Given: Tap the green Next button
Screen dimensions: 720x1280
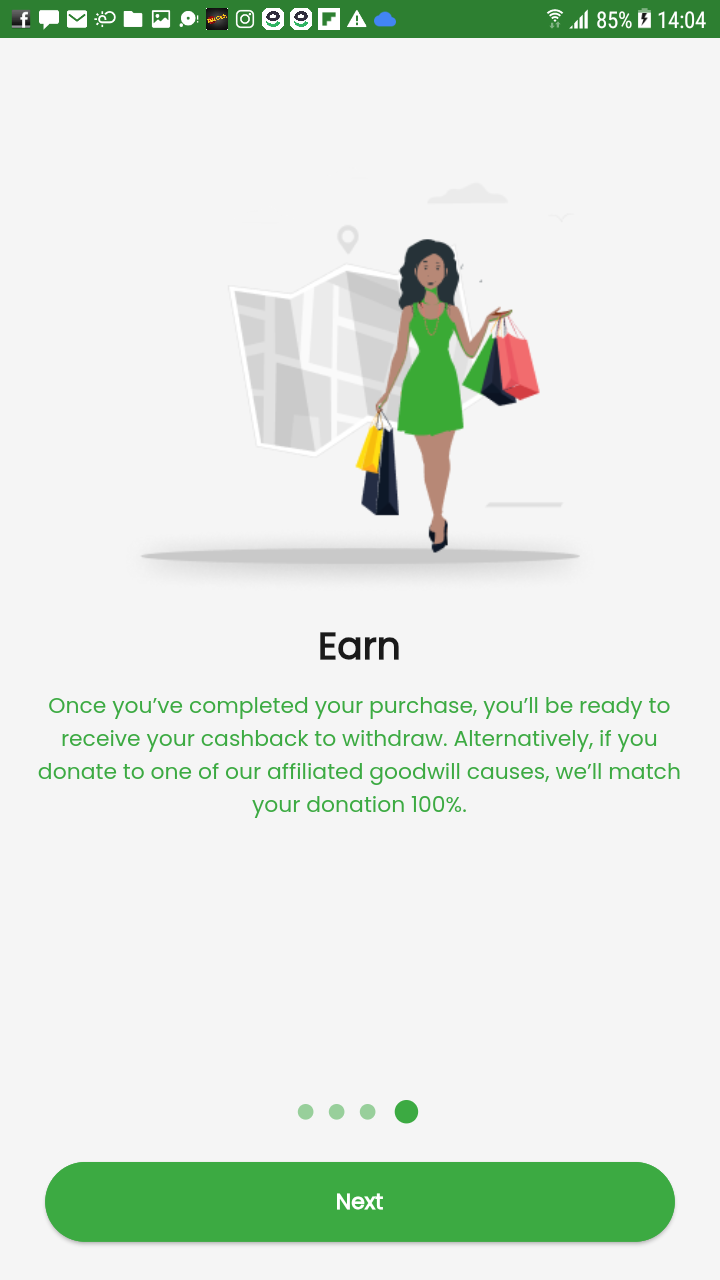Looking at the screenshot, I should [360, 1201].
